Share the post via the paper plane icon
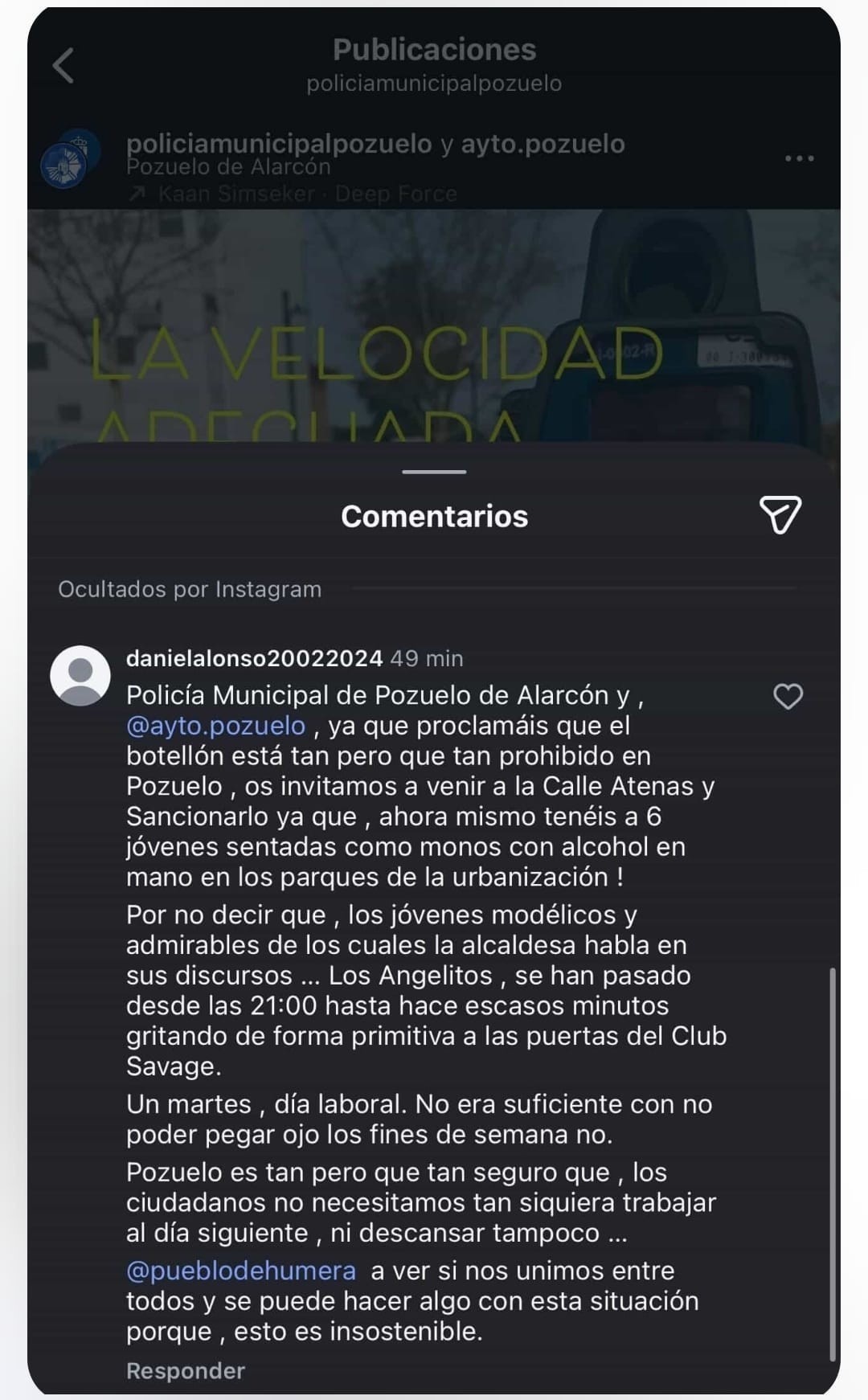This screenshot has width=868, height=1400. (780, 514)
